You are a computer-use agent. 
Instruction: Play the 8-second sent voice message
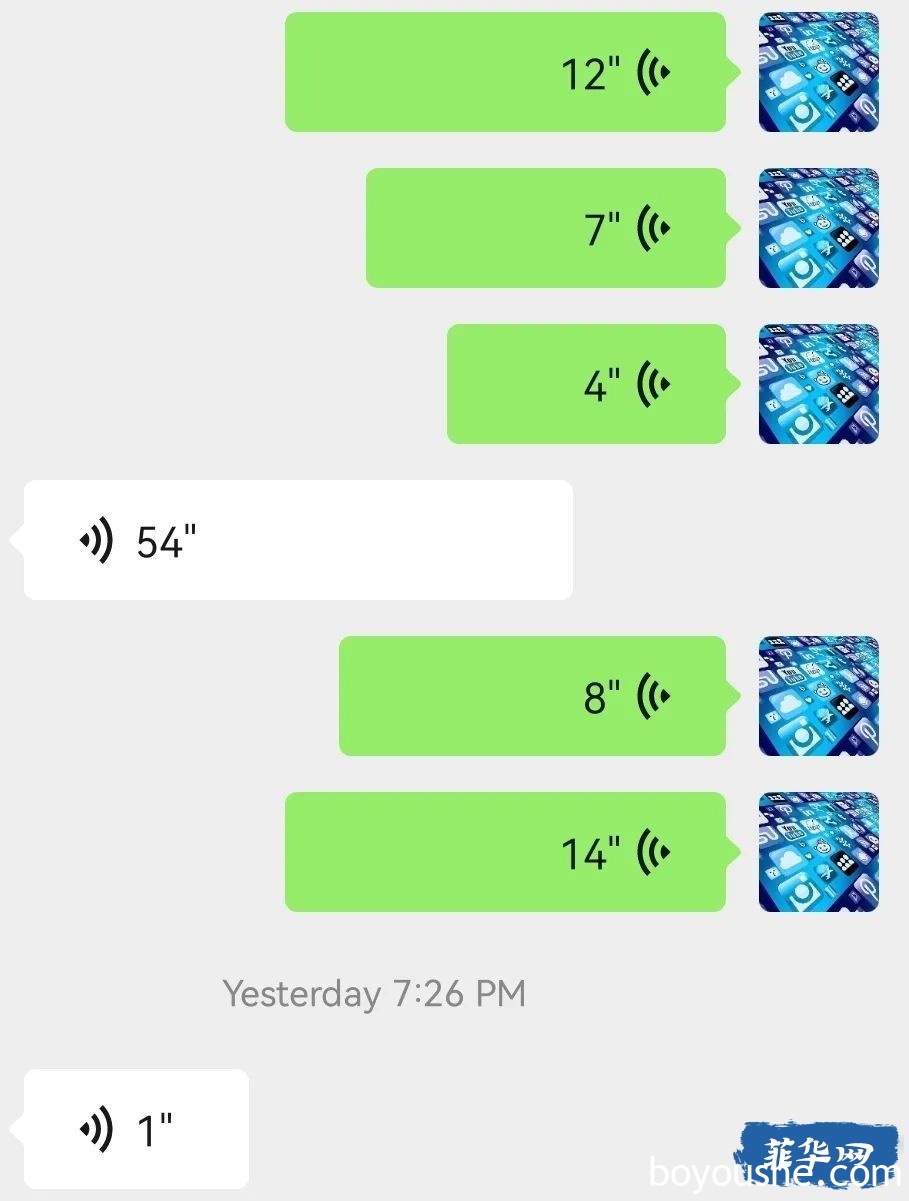[532, 696]
